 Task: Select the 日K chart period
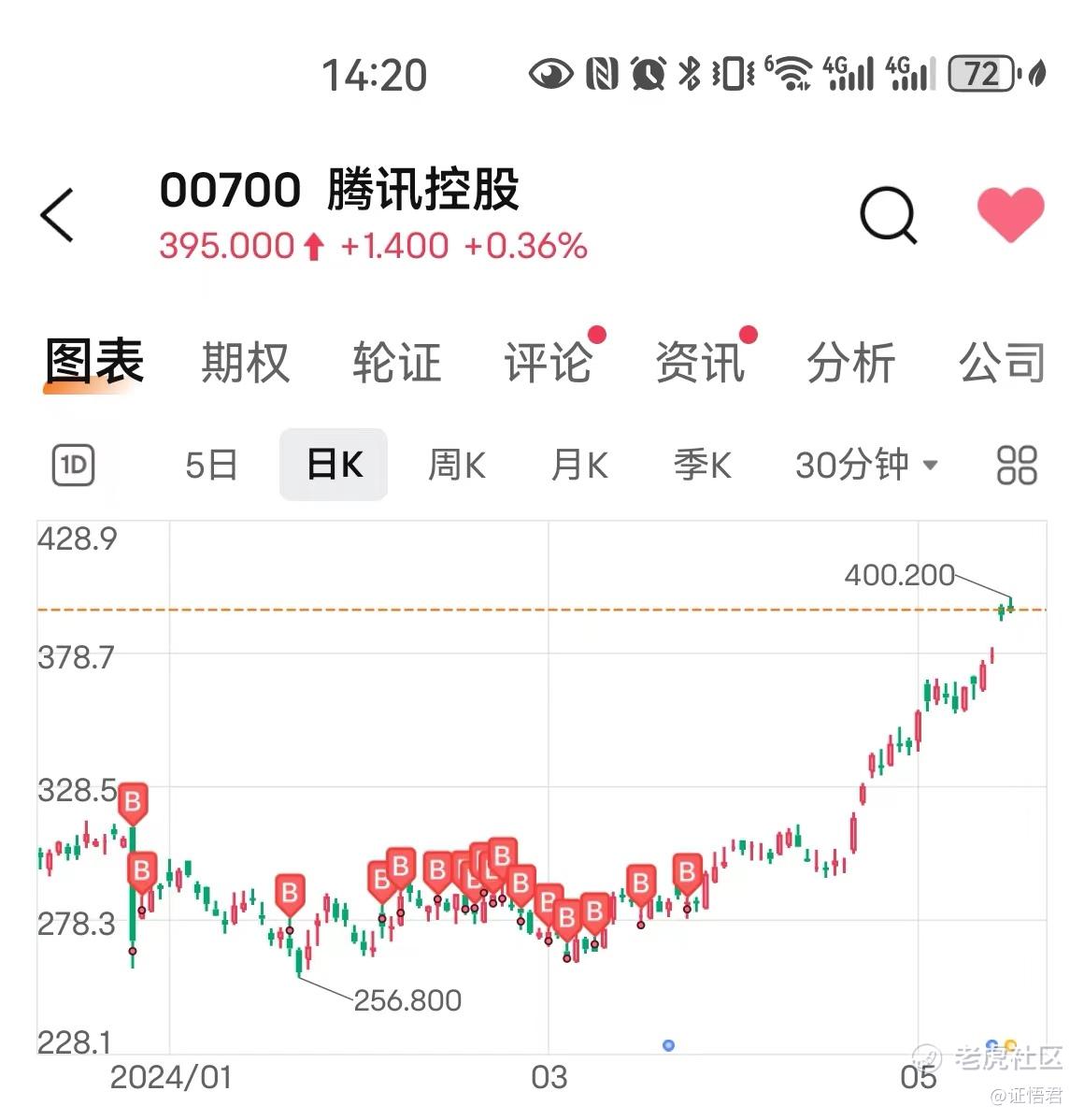334,465
